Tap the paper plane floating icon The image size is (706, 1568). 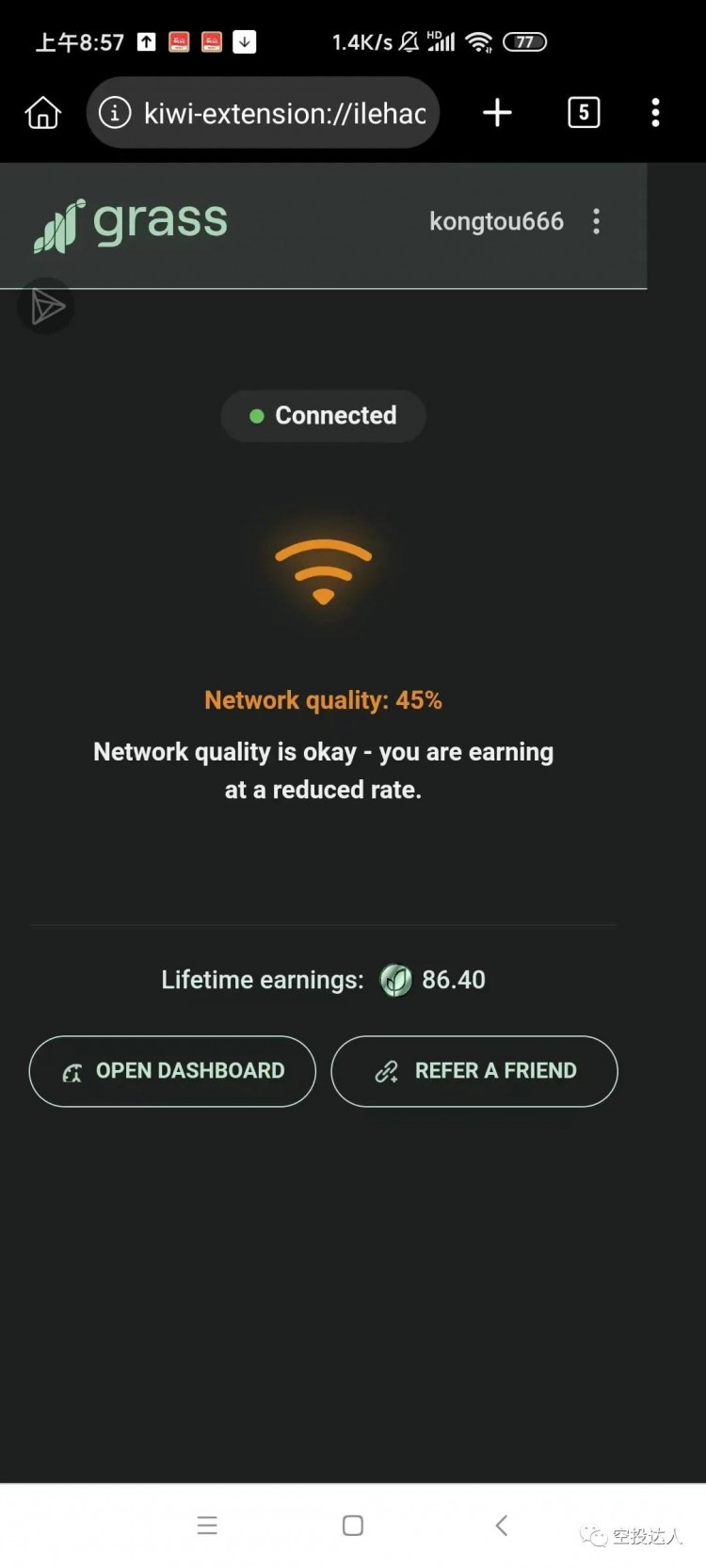[x=46, y=307]
